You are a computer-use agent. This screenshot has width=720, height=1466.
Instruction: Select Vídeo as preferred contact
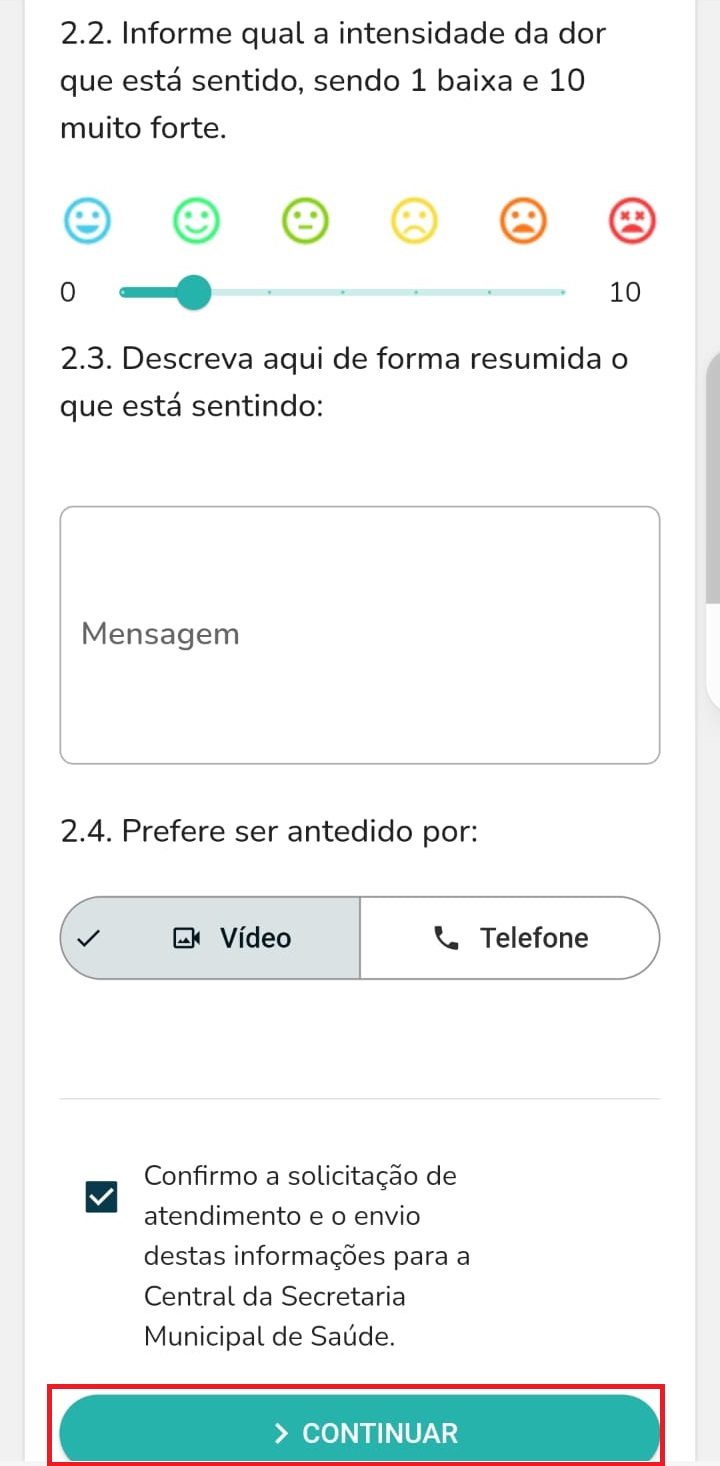210,938
